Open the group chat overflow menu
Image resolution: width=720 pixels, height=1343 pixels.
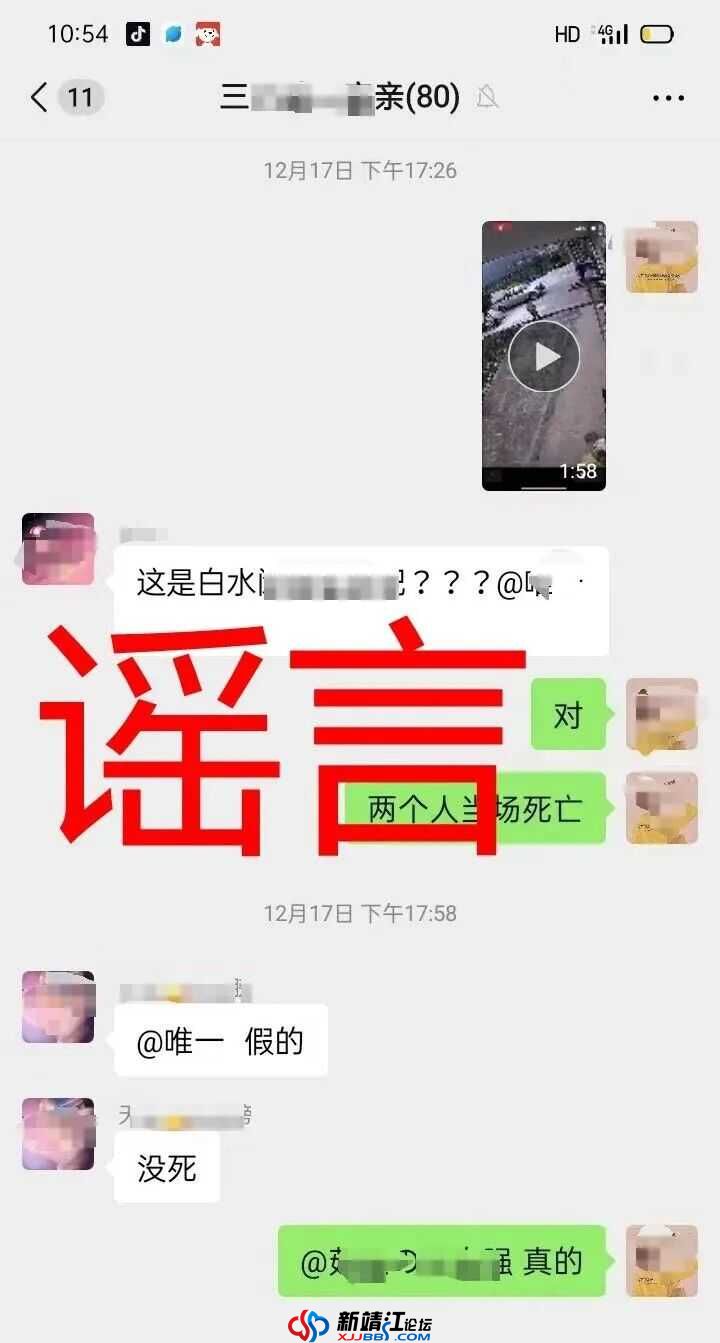[x=668, y=98]
